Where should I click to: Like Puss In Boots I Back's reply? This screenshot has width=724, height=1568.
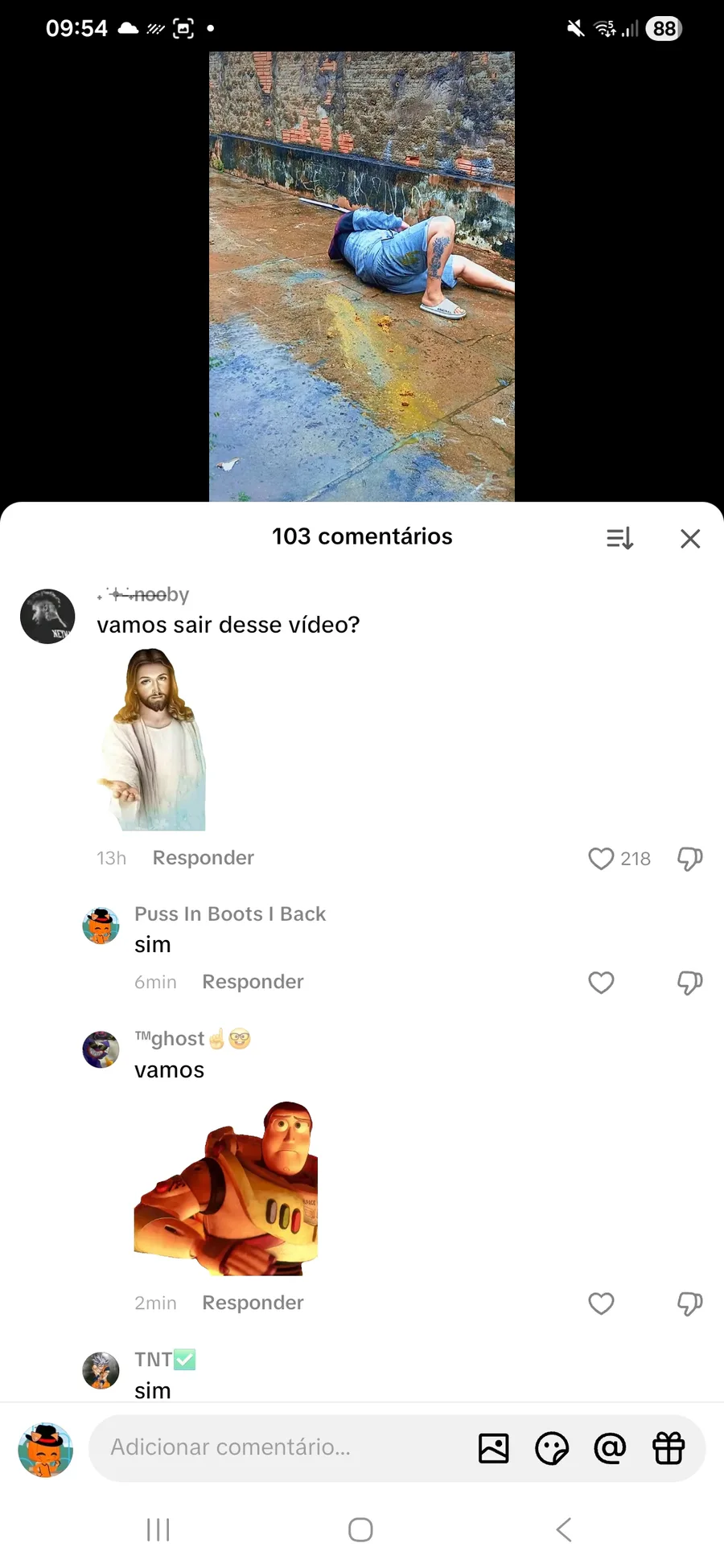tap(601, 982)
